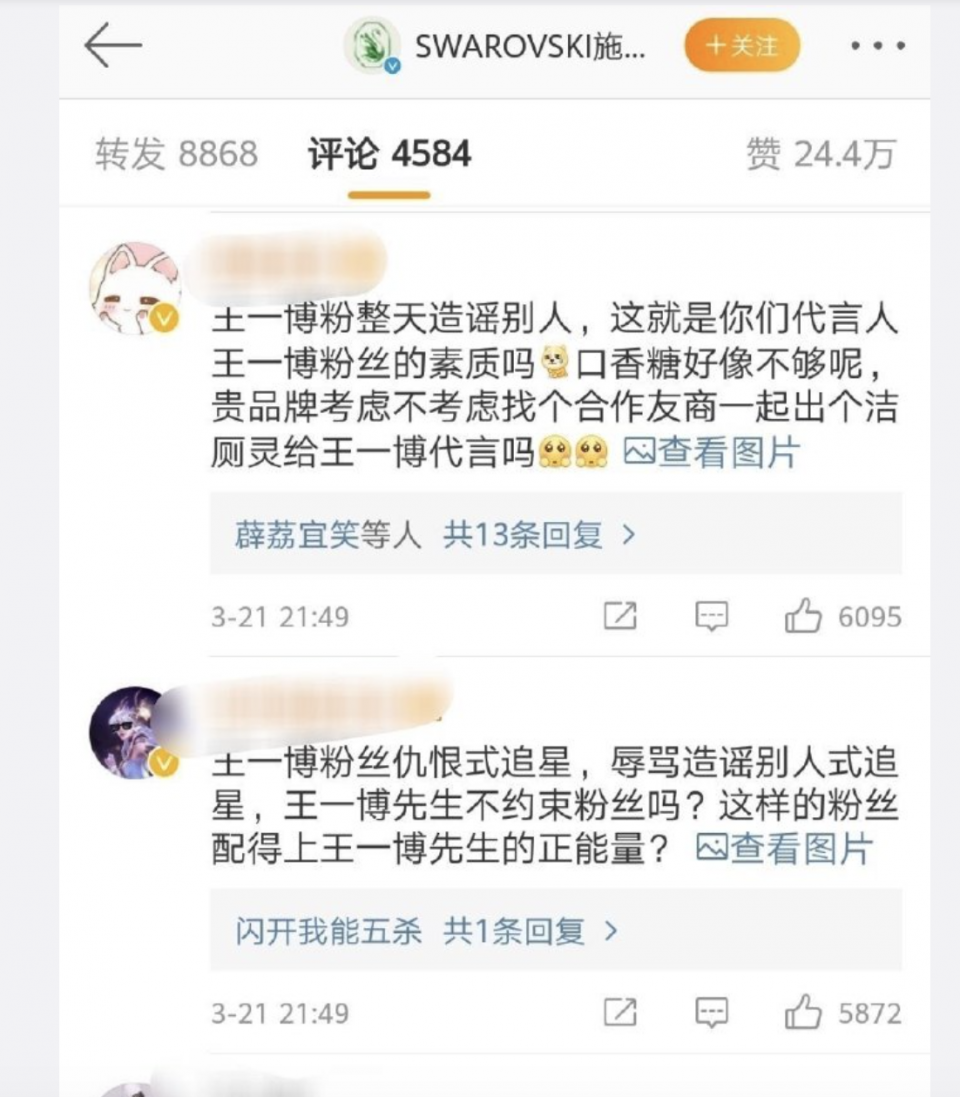Open the cat avatar commenter's profile
The image size is (960, 1097).
click(134, 287)
